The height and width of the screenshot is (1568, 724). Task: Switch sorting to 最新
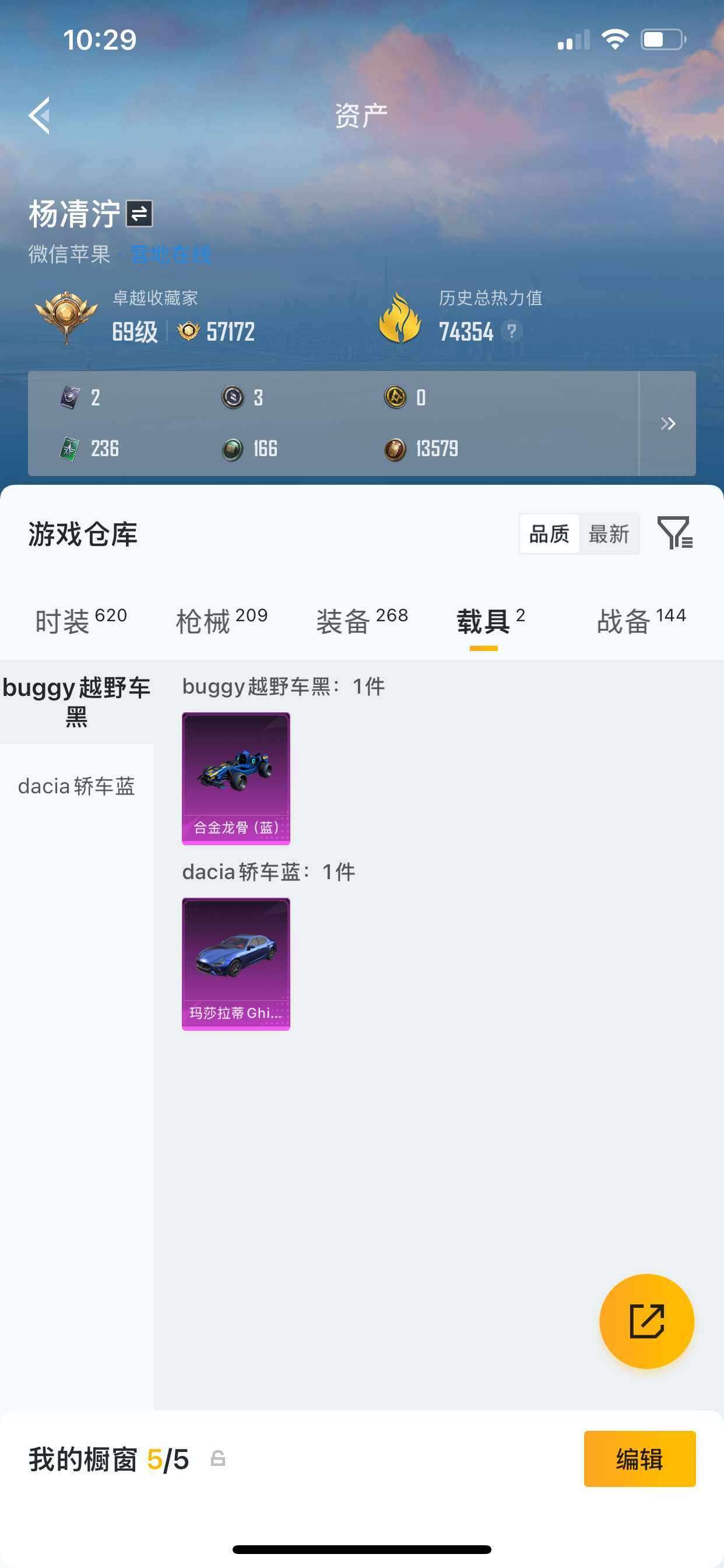tap(610, 533)
